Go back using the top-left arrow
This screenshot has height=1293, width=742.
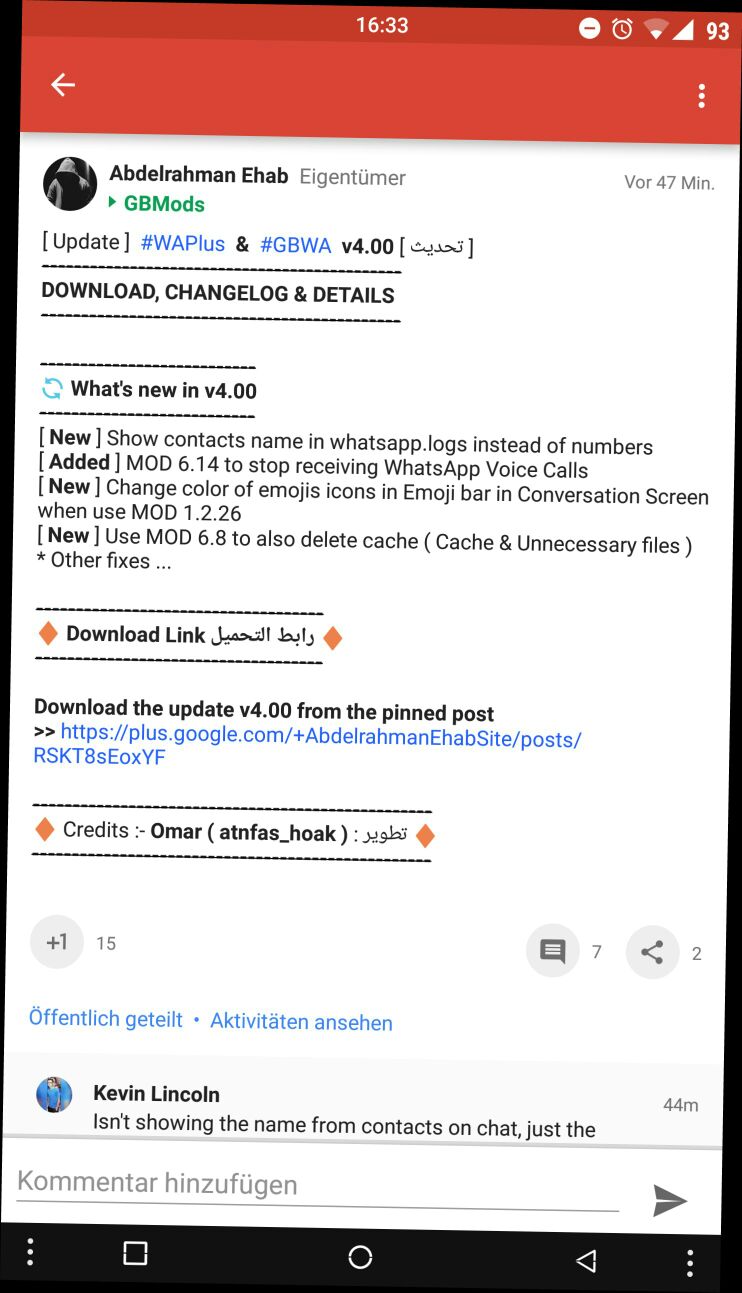pos(63,85)
